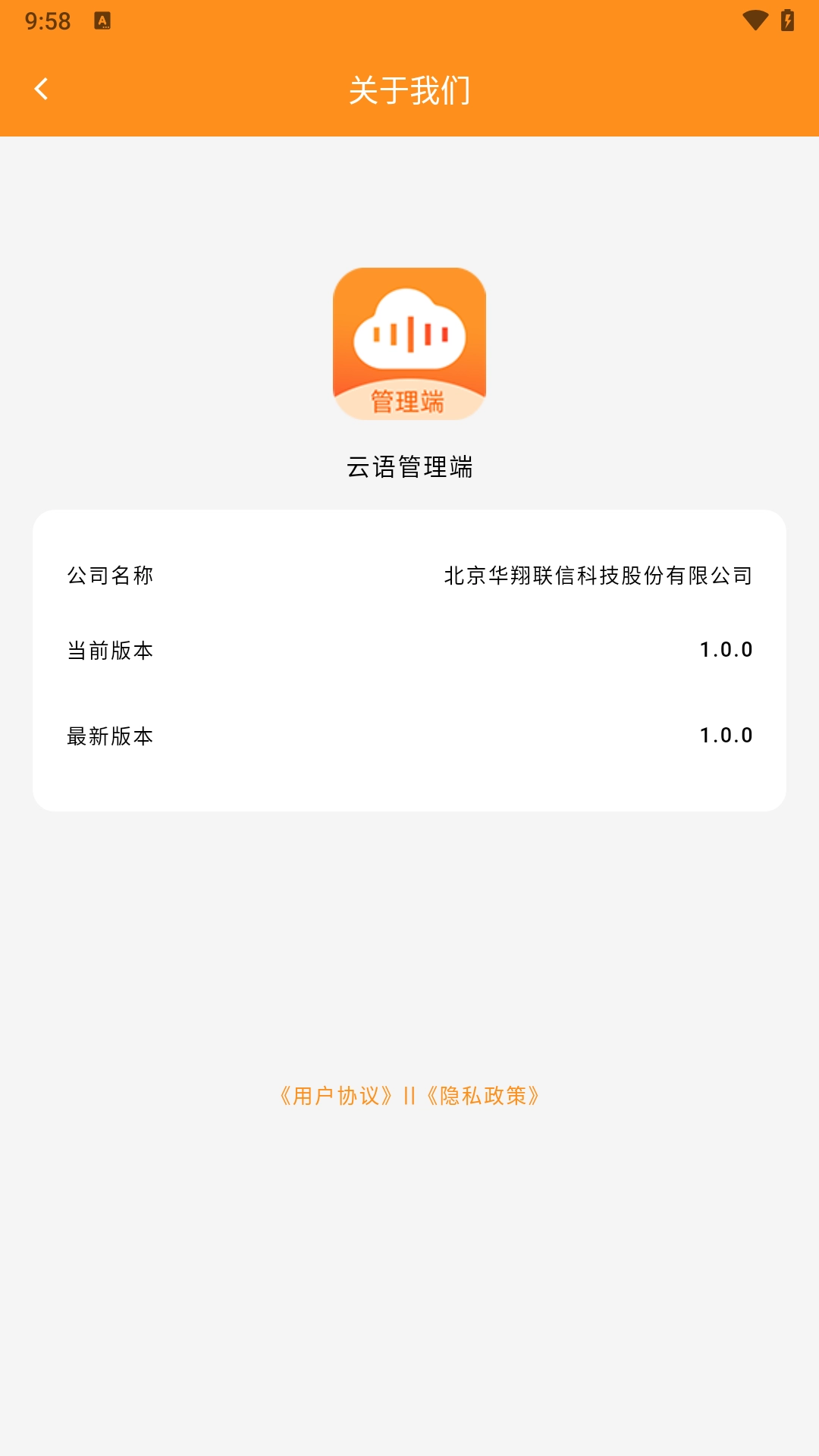Screen dimensions: 819x1456
Task: Open the 《隐私政策》 link
Action: (x=483, y=1096)
